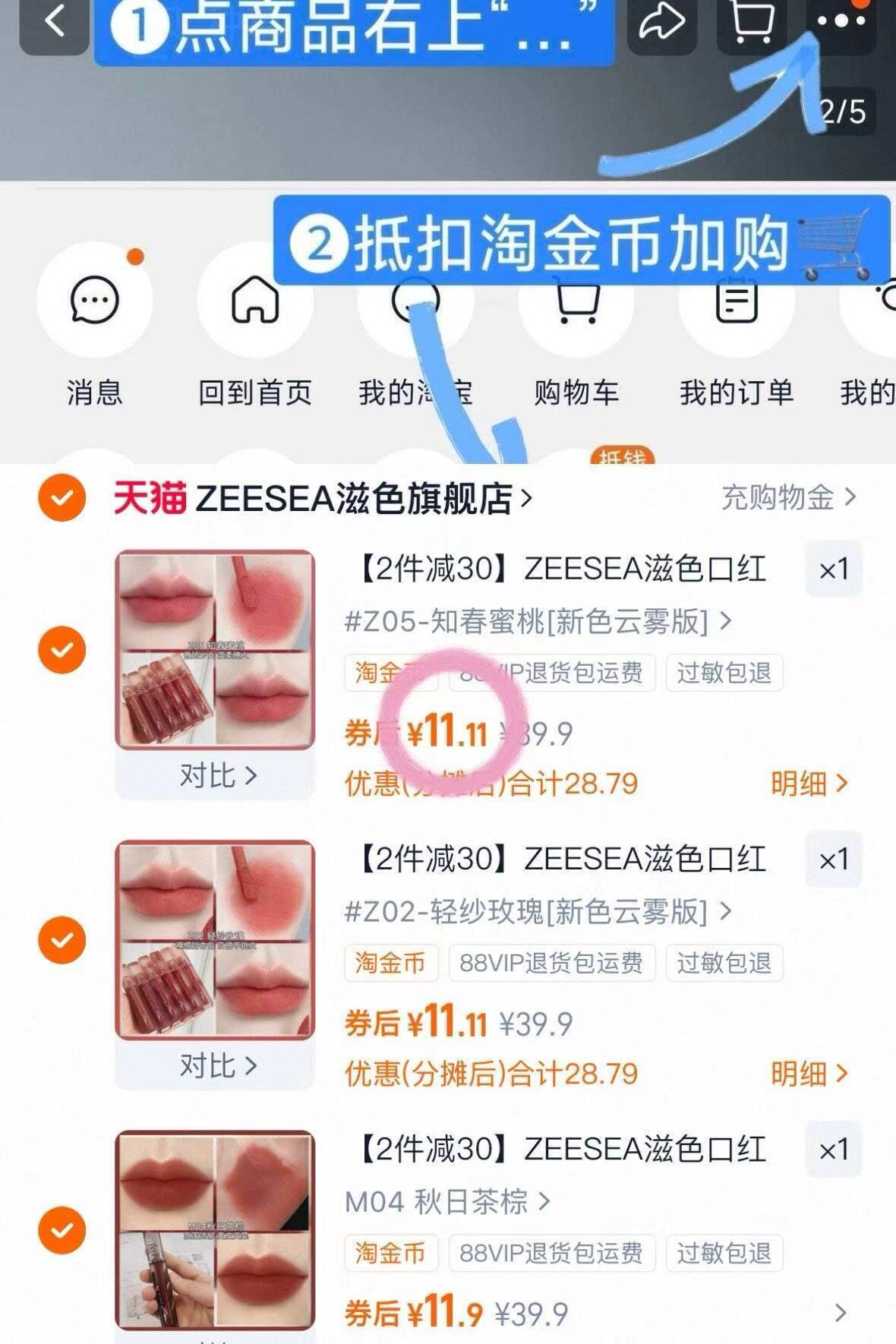Uncheck the Z02 轻纱玫瑰 lipstick item
This screenshot has width=896, height=1344.
[x=61, y=941]
